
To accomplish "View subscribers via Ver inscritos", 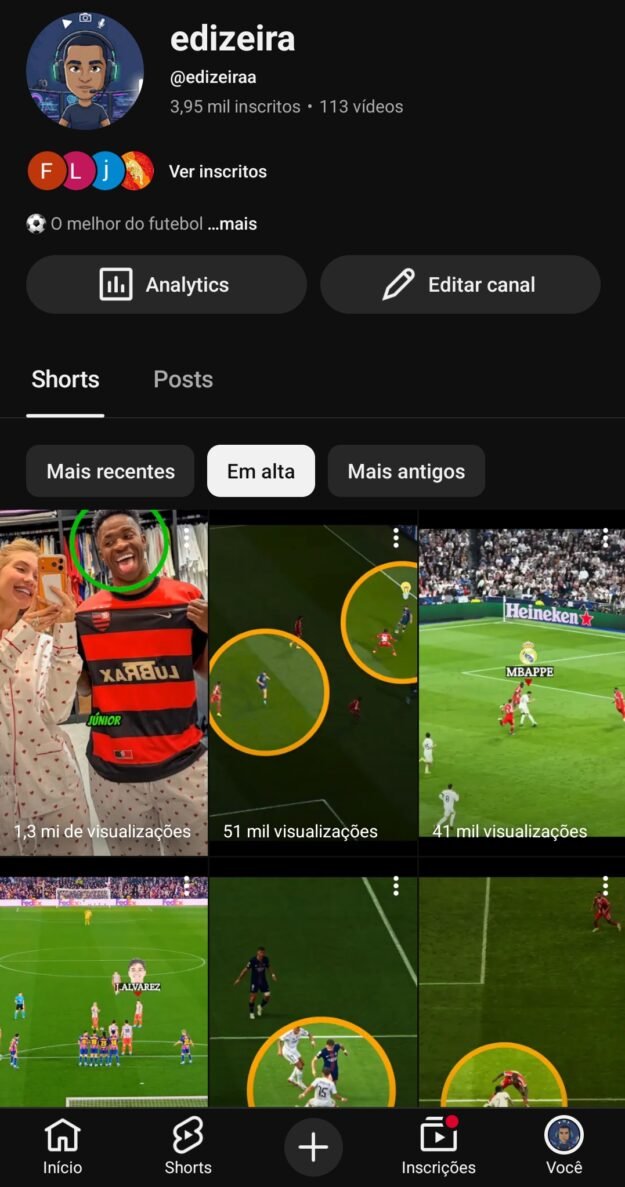I will [x=217, y=172].
